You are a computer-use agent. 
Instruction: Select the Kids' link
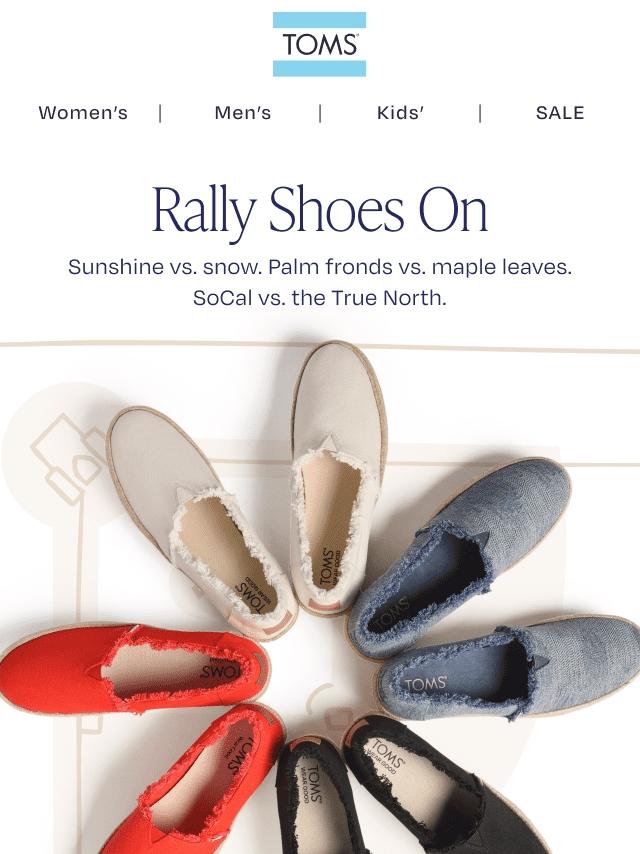pyautogui.click(x=401, y=113)
